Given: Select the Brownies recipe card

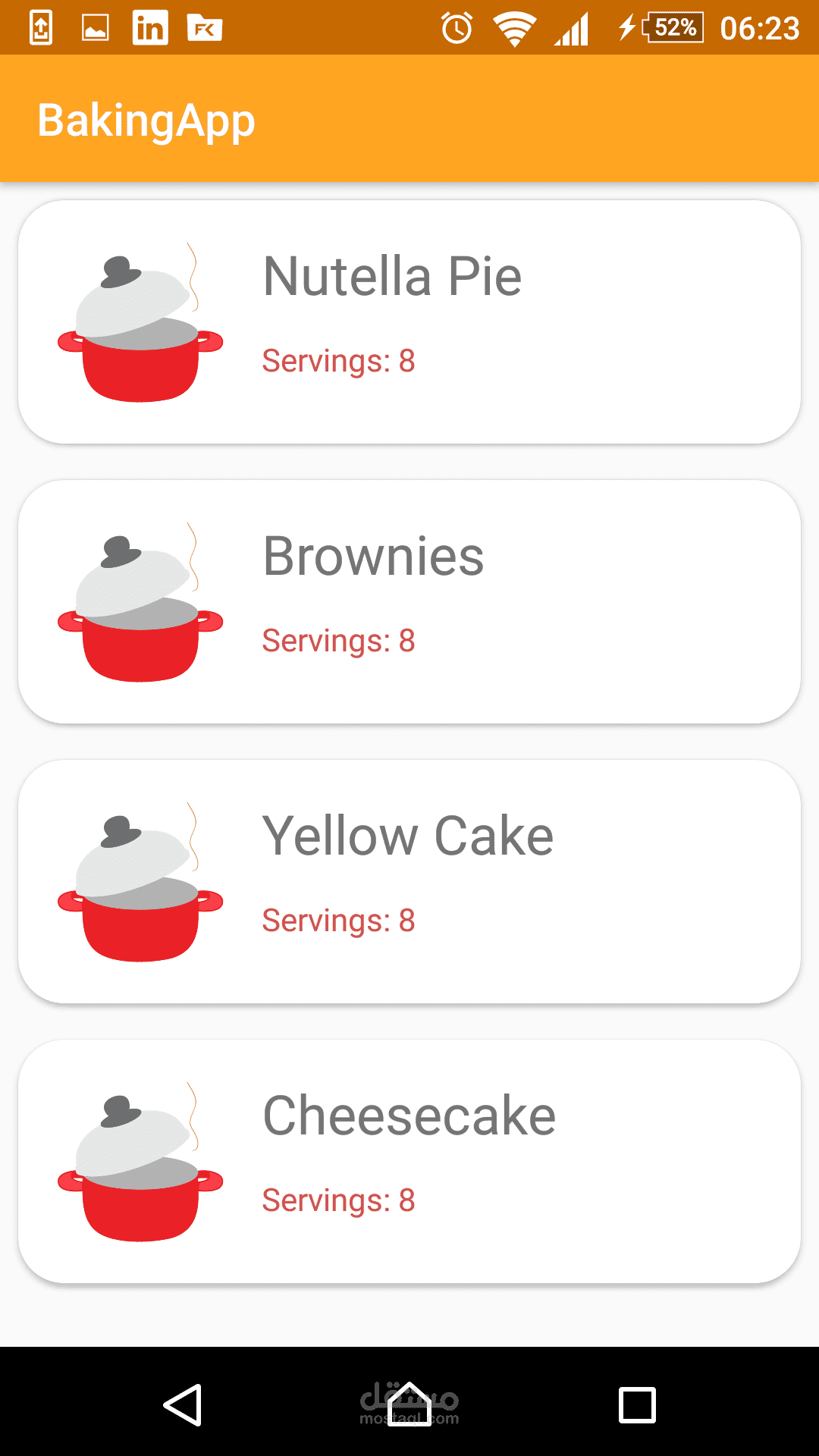Looking at the screenshot, I should tap(409, 602).
